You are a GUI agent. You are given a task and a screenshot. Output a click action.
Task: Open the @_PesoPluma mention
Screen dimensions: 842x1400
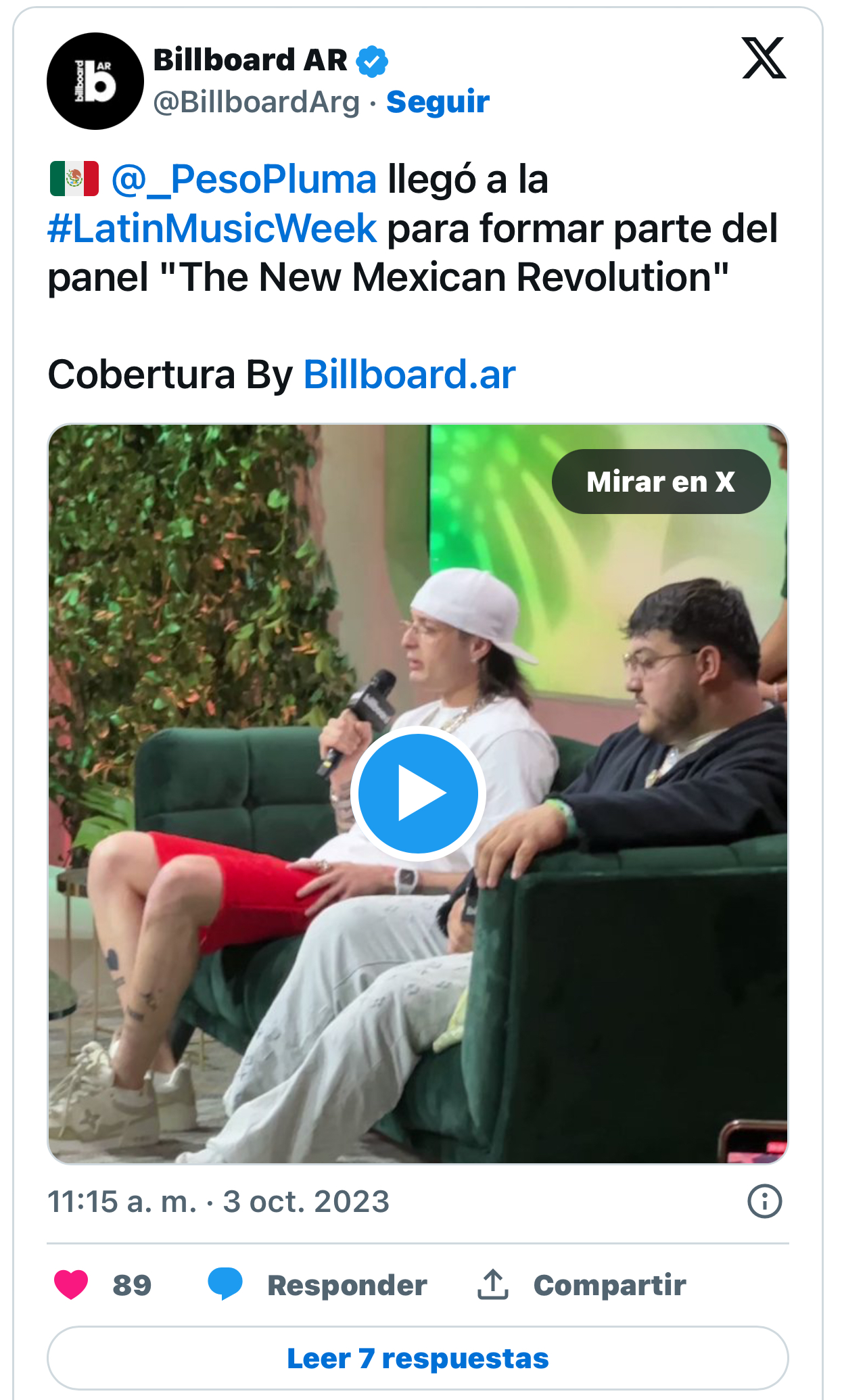243,180
